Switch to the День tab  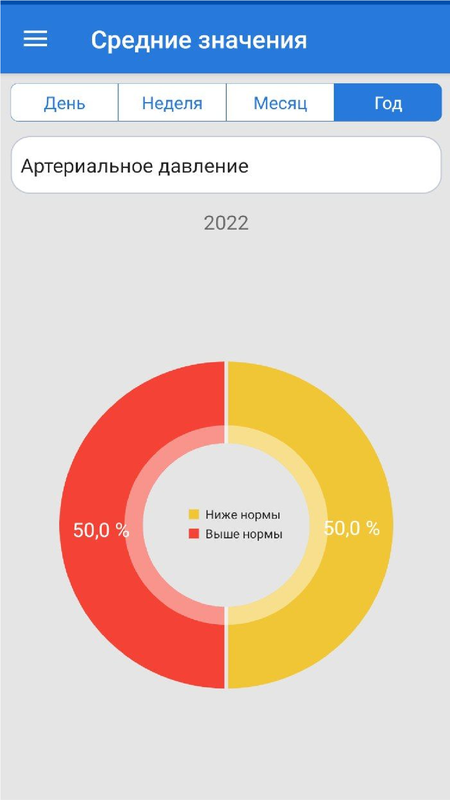[x=64, y=103]
